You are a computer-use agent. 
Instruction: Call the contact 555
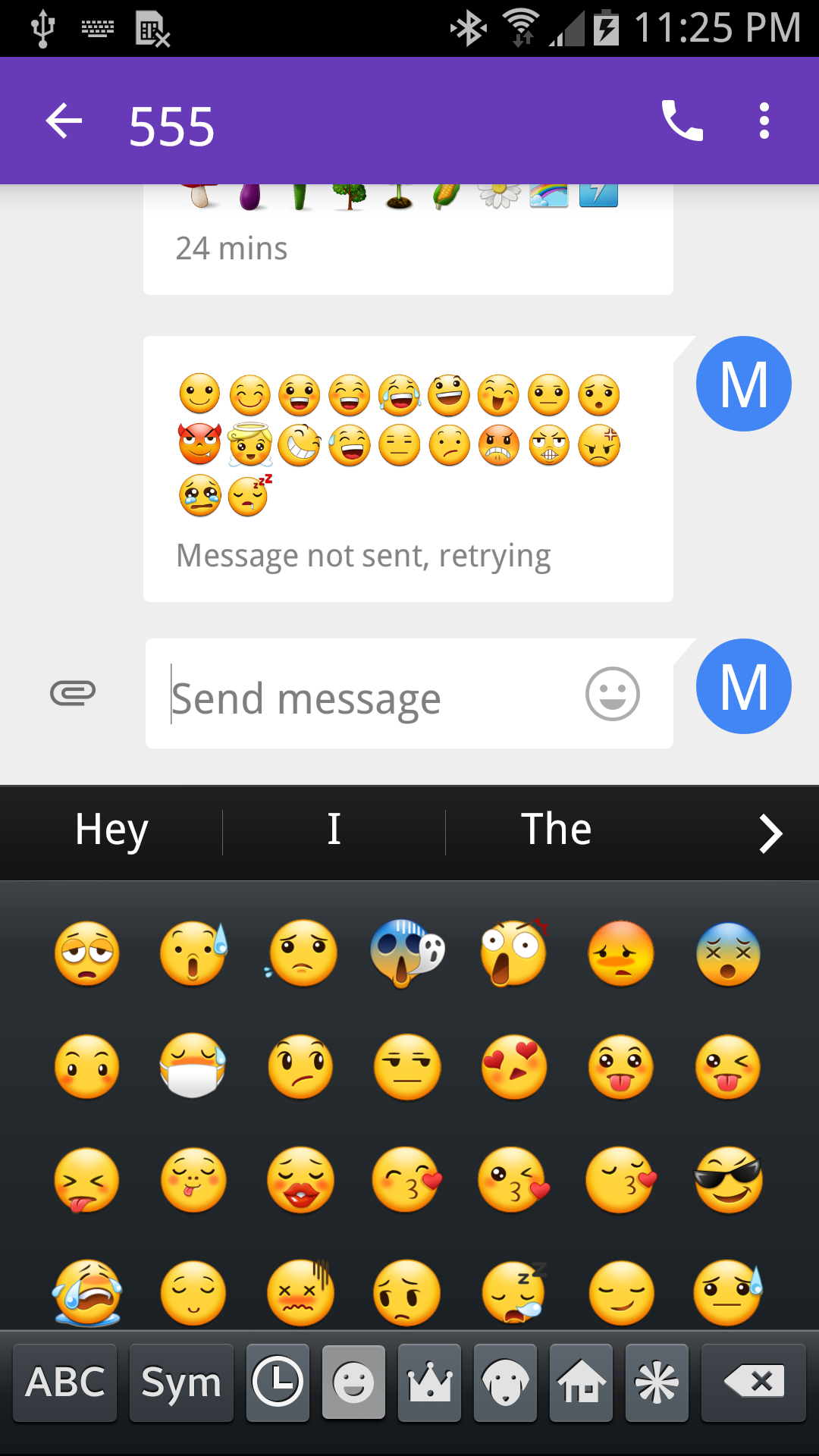click(682, 121)
